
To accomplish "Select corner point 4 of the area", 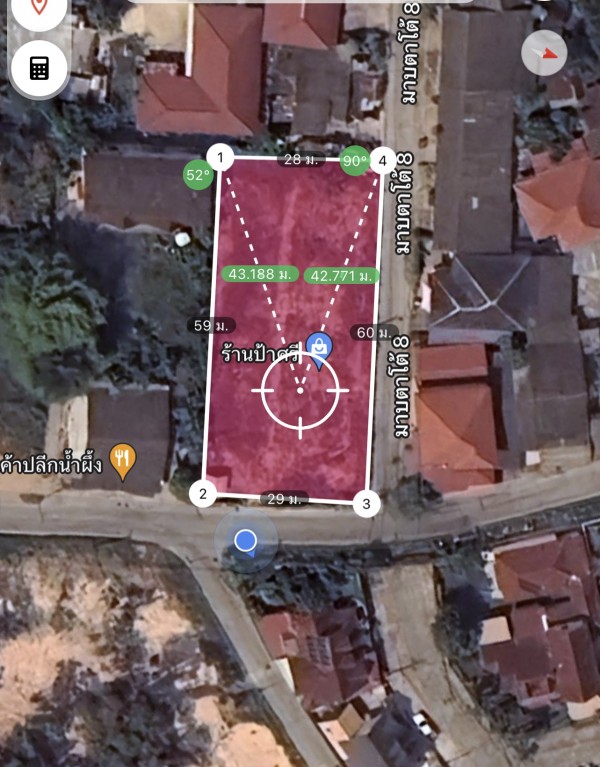I will 381,160.
